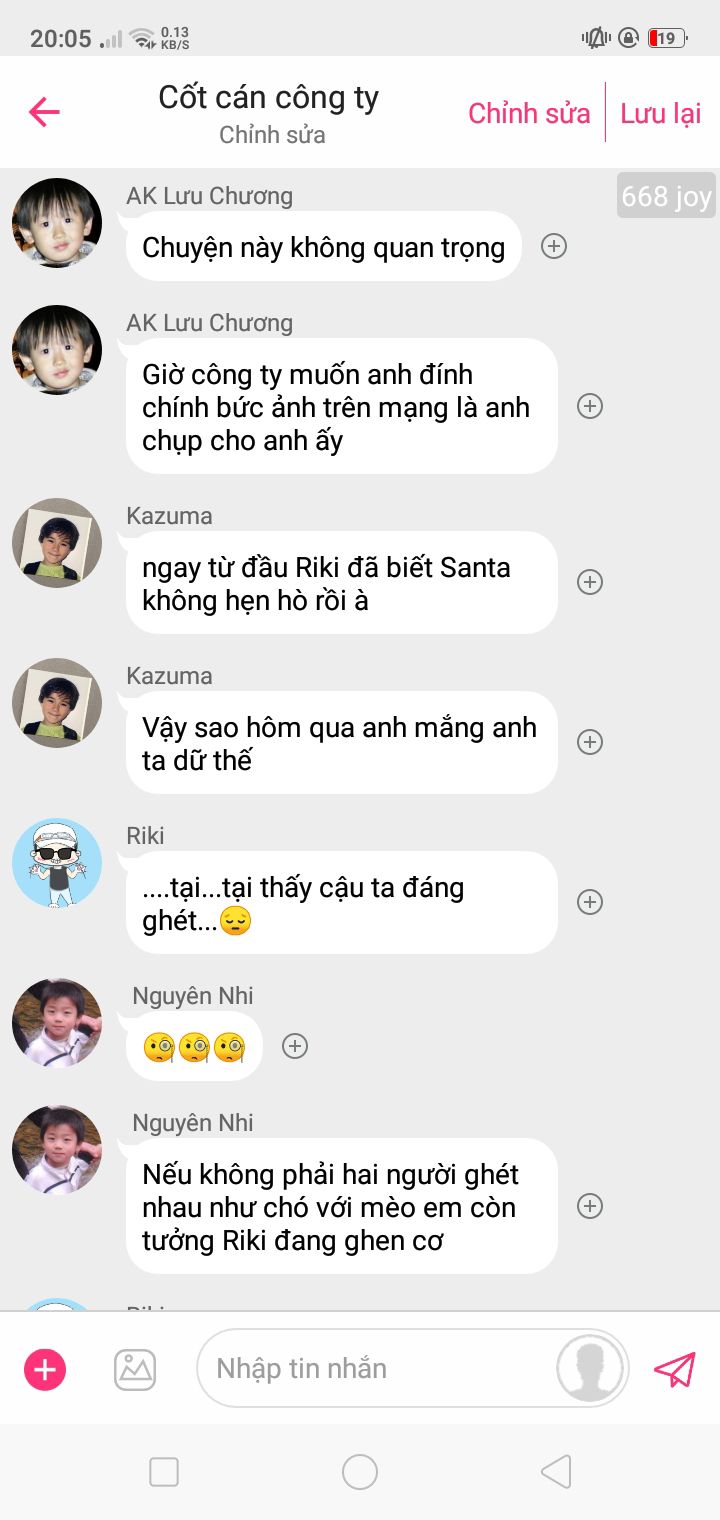The image size is (720, 1520).
Task: Tap plus beside 'Vậy sao hôm qua' message
Action: (x=590, y=742)
